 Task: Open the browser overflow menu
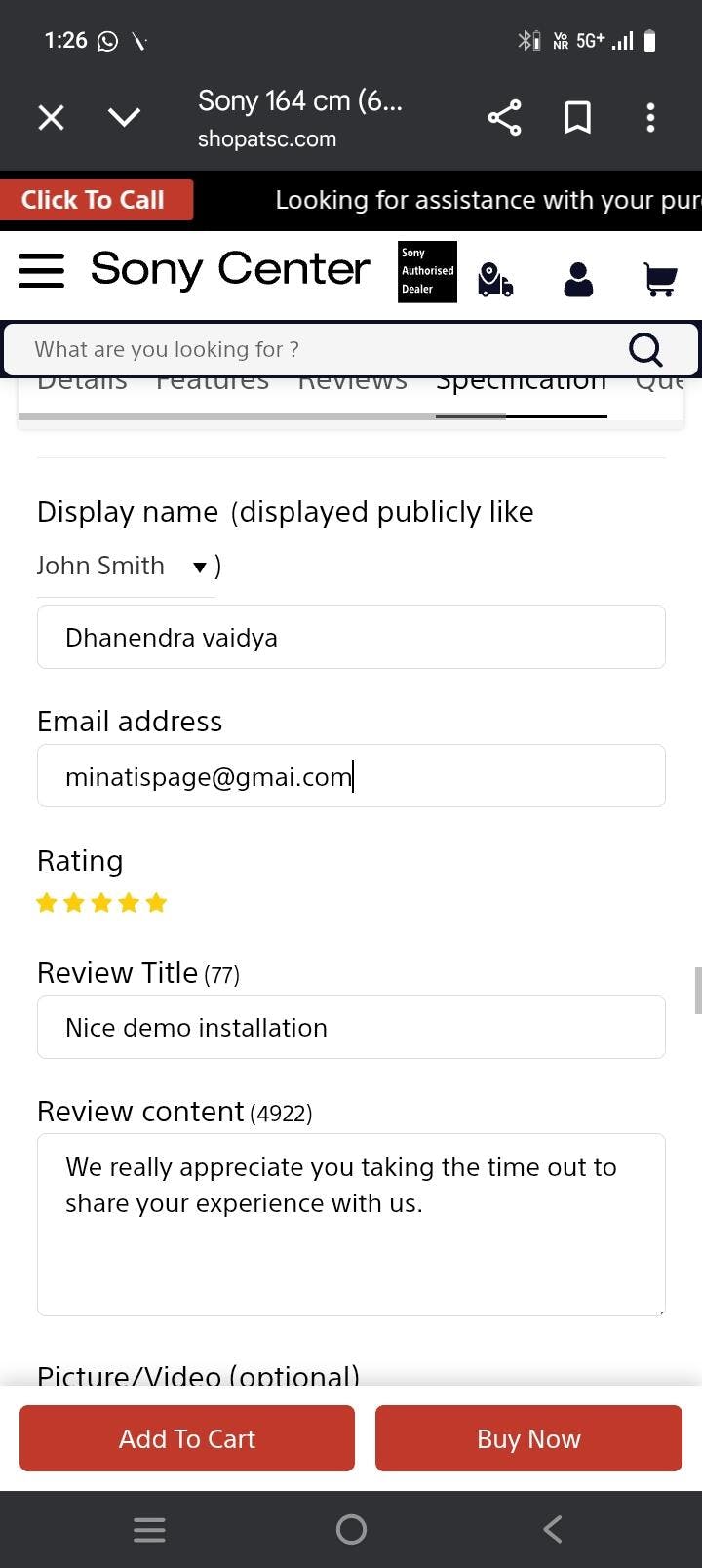point(650,118)
